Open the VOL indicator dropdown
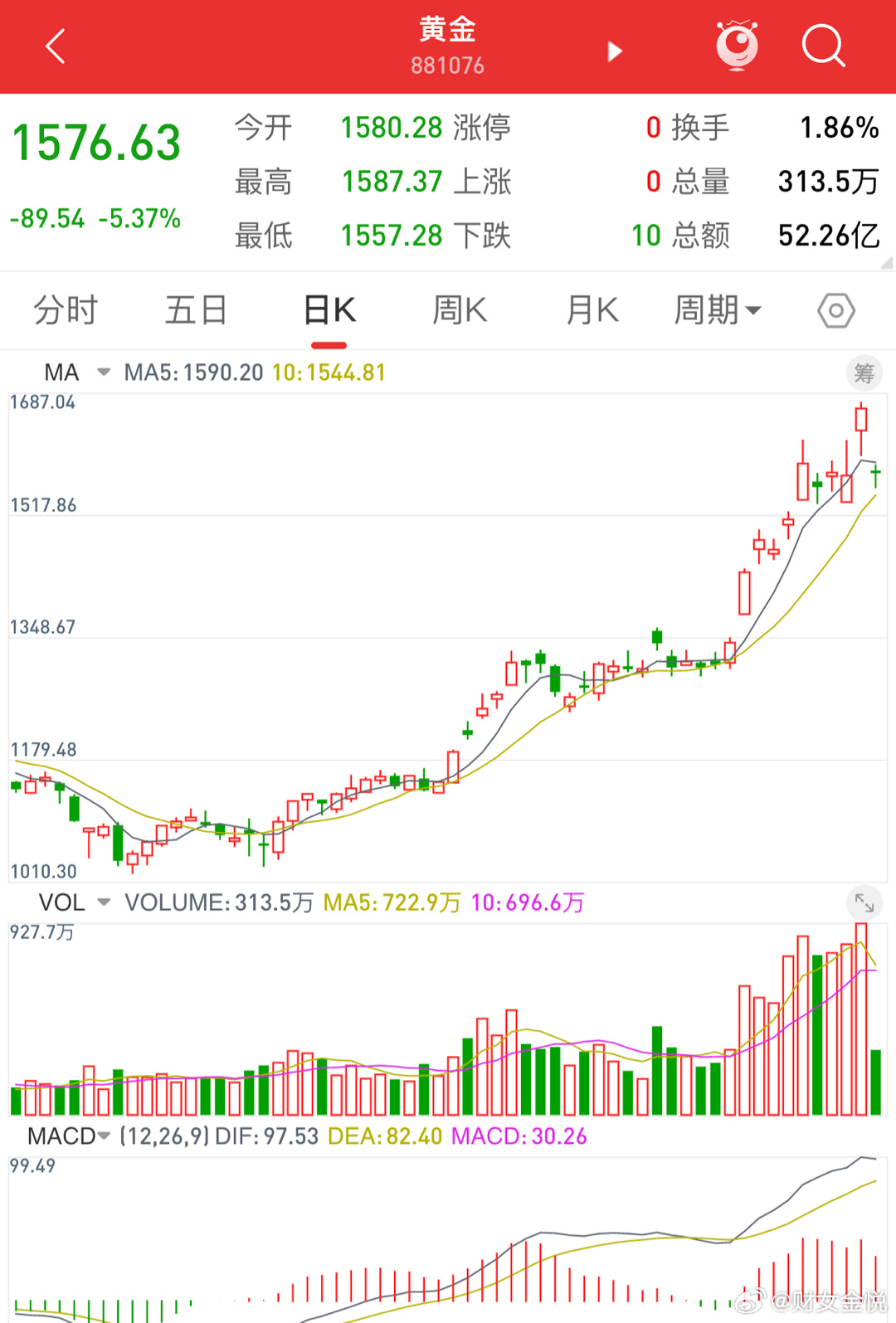 coord(75,902)
